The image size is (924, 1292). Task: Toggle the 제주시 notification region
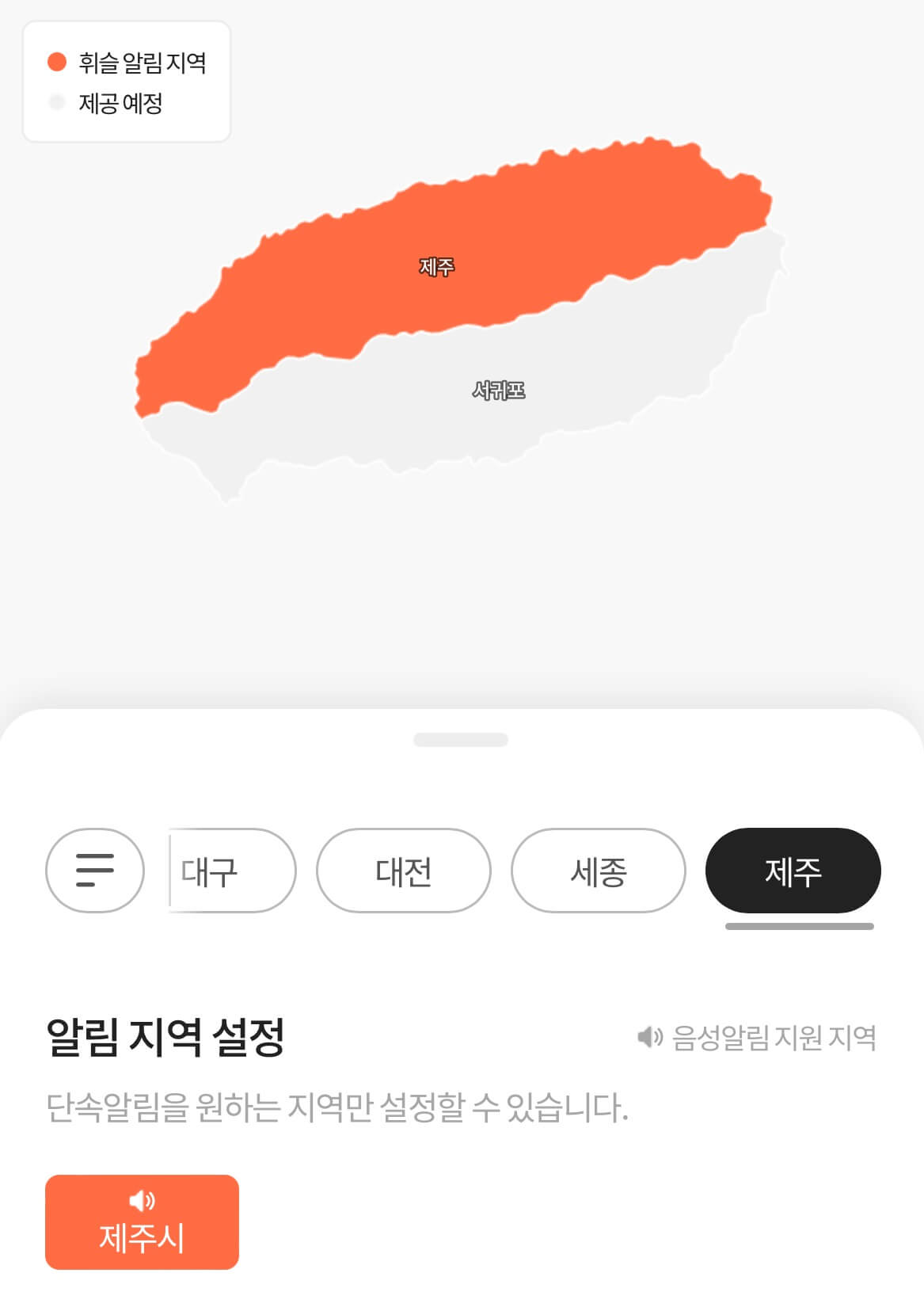point(141,1222)
